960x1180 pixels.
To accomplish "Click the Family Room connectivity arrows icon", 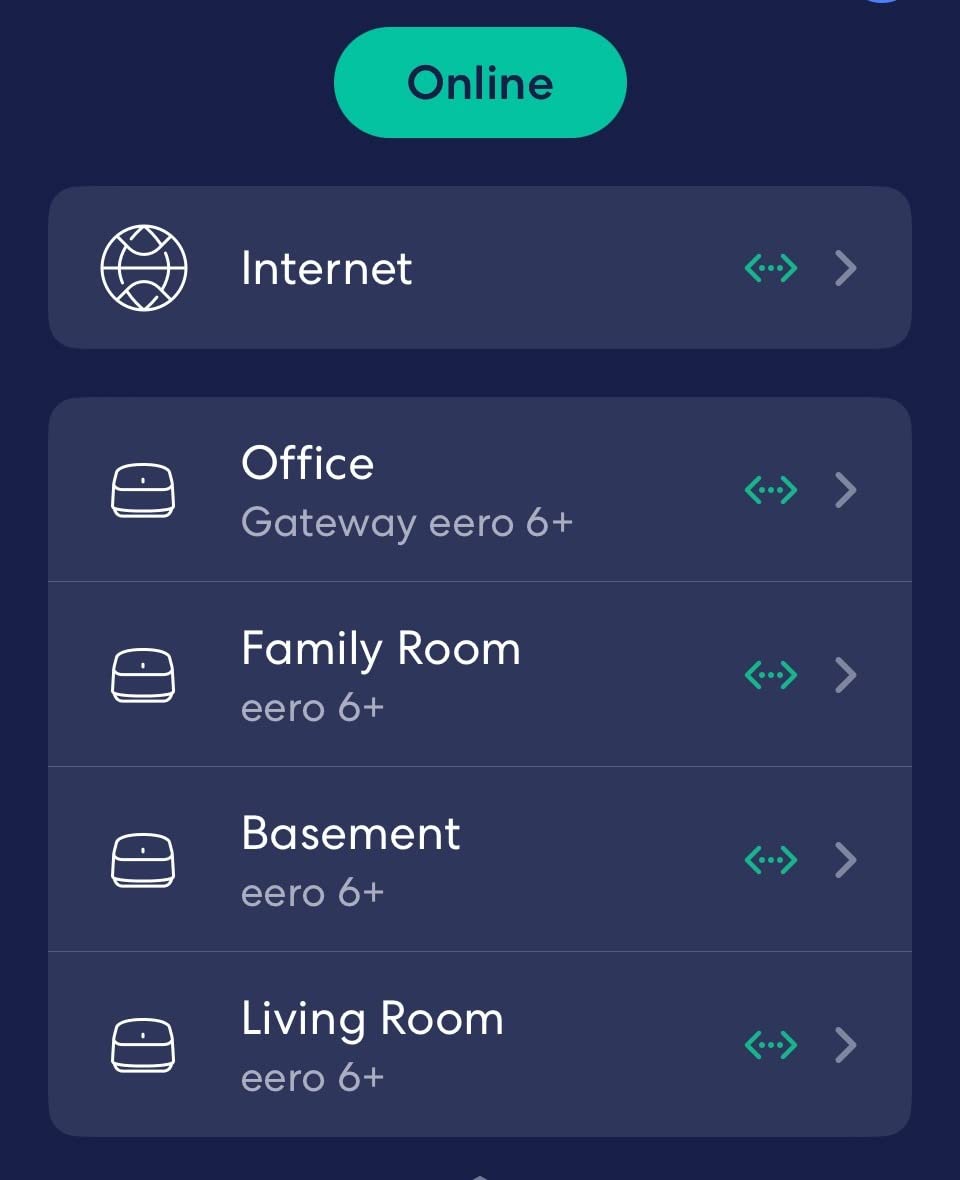I will tap(770, 675).
